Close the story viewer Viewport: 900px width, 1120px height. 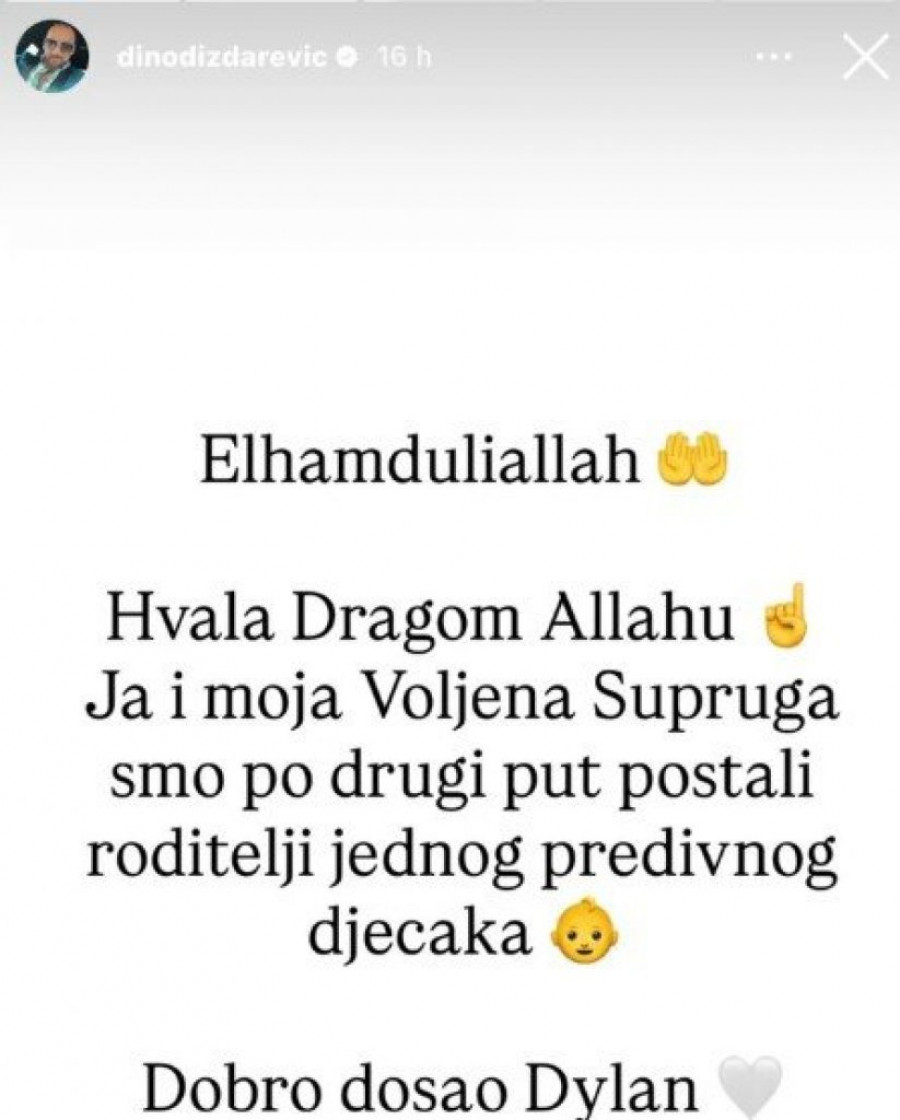tap(864, 55)
